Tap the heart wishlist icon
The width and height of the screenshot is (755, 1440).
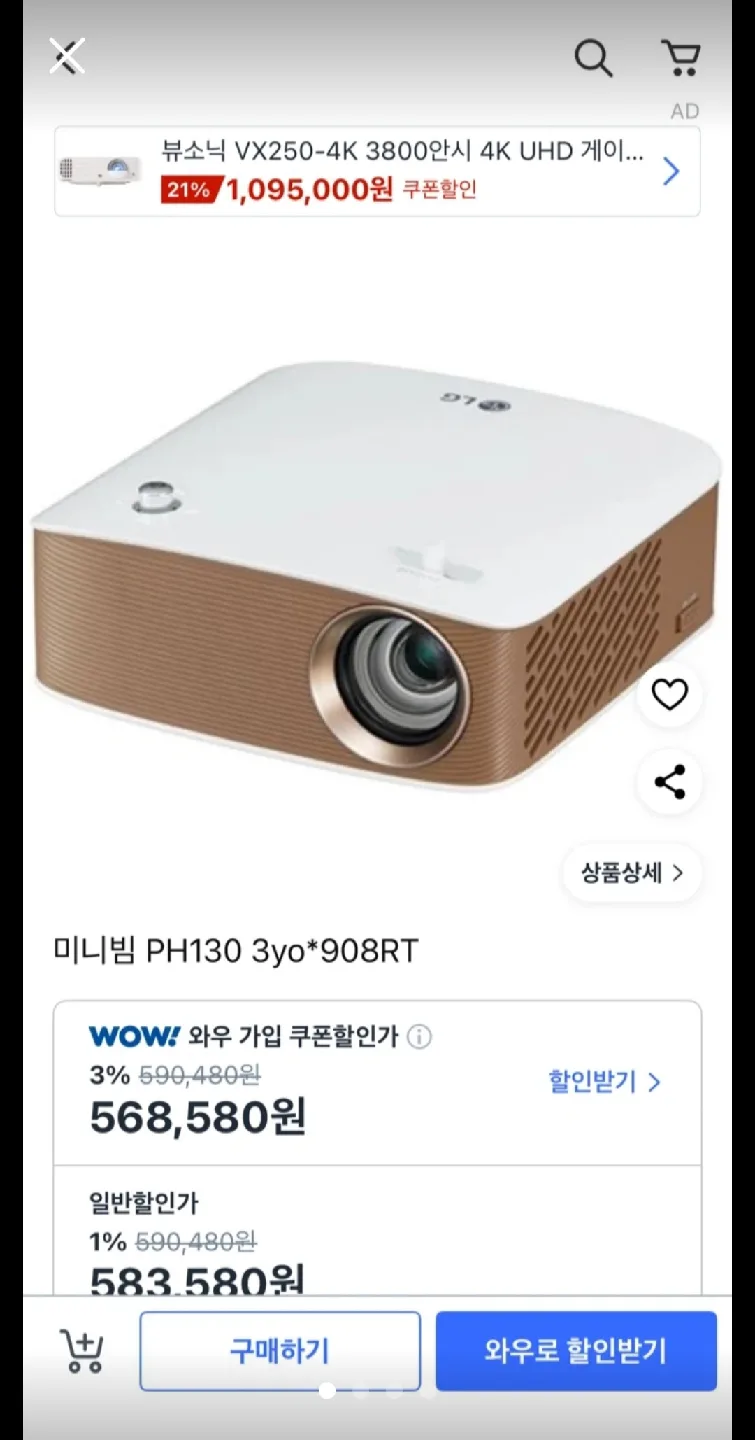(x=668, y=694)
